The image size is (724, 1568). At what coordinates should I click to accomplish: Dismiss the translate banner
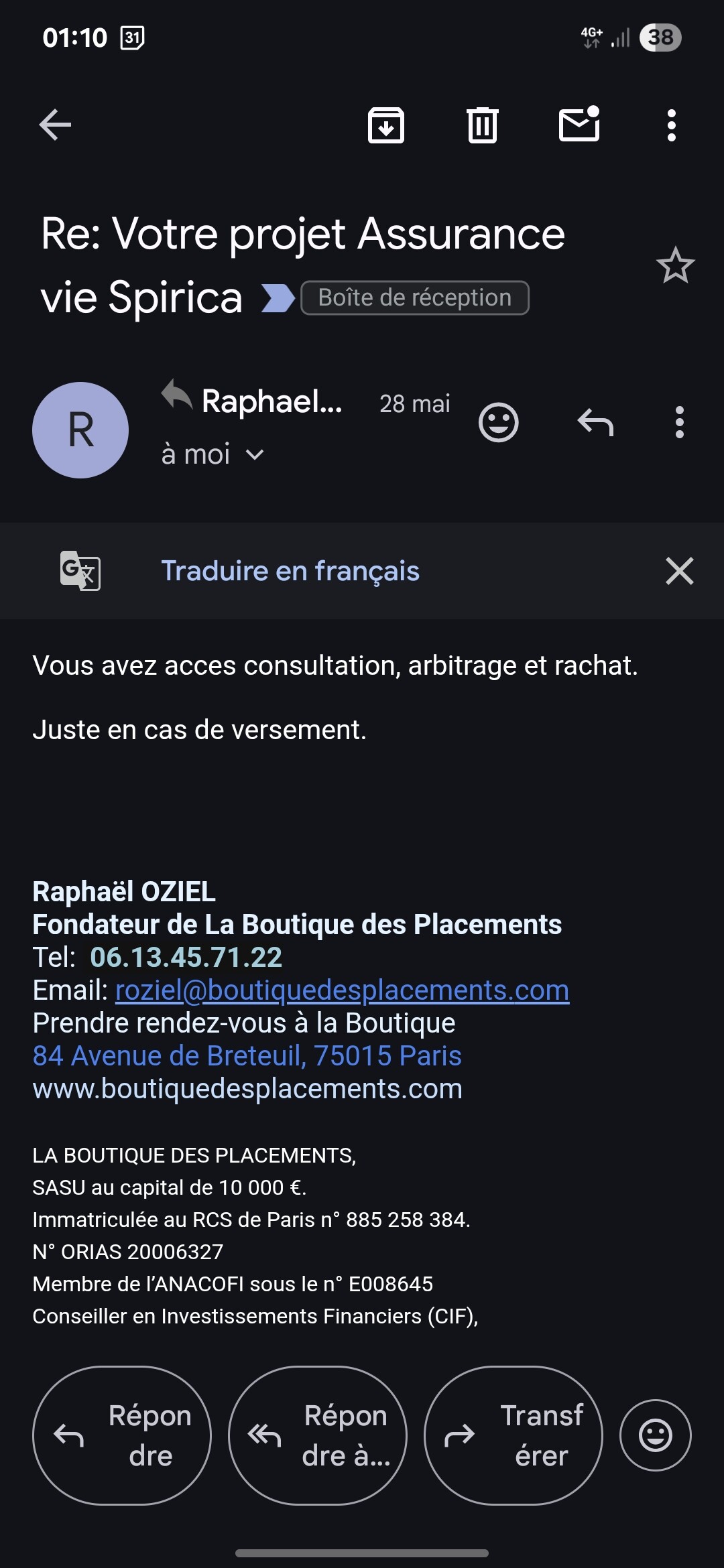pos(680,571)
